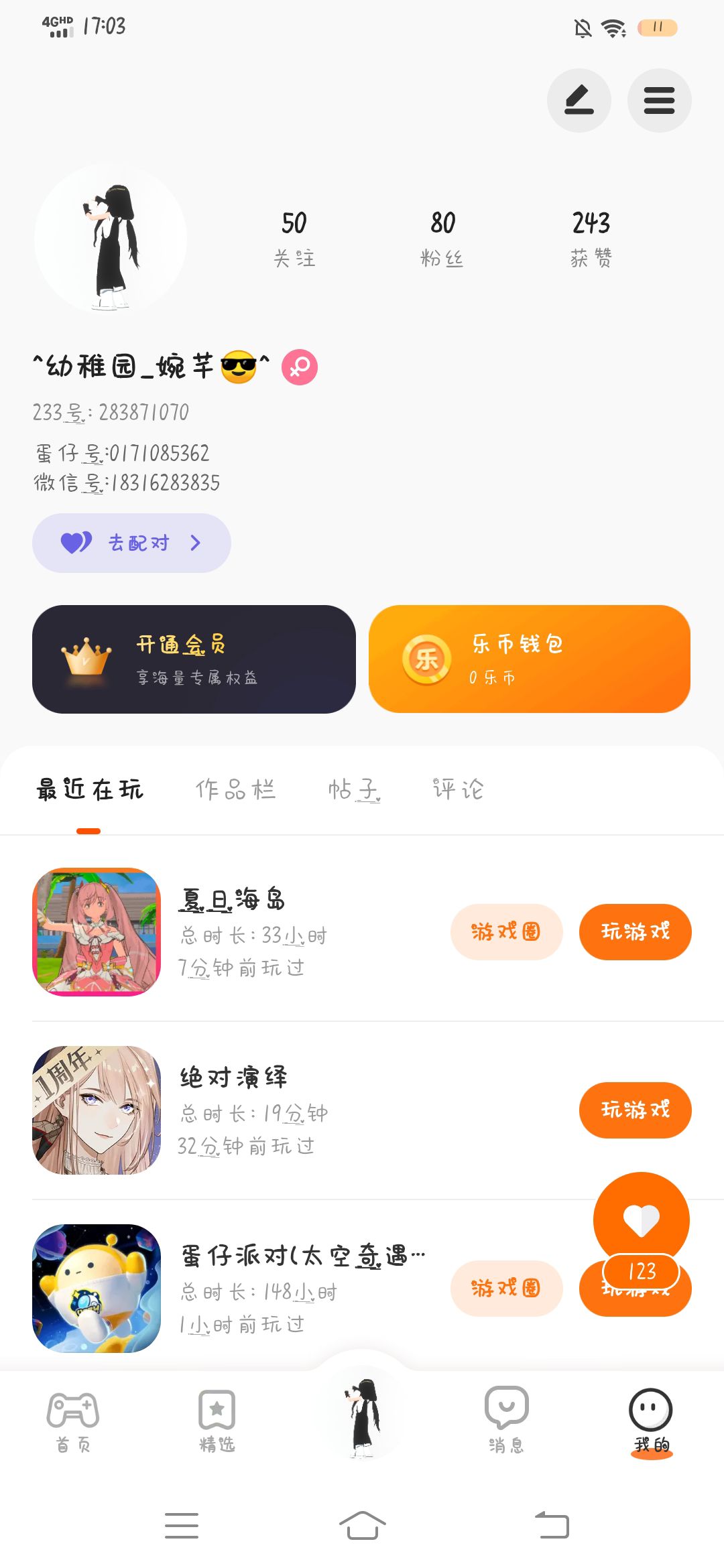
Task: Tap 玩游戏 for 绝对演绎
Action: tap(635, 1110)
